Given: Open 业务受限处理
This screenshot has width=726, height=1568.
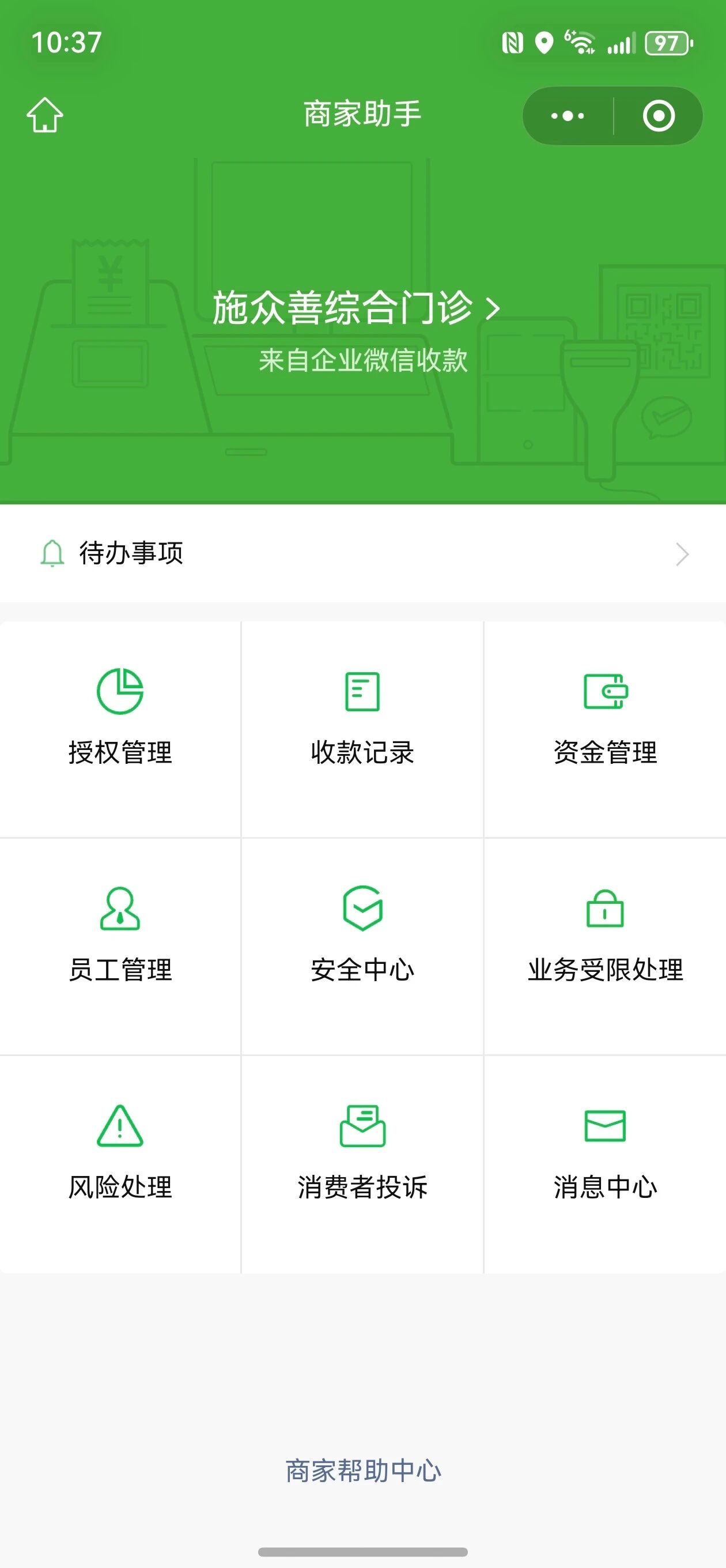Looking at the screenshot, I should pyautogui.click(x=605, y=936).
